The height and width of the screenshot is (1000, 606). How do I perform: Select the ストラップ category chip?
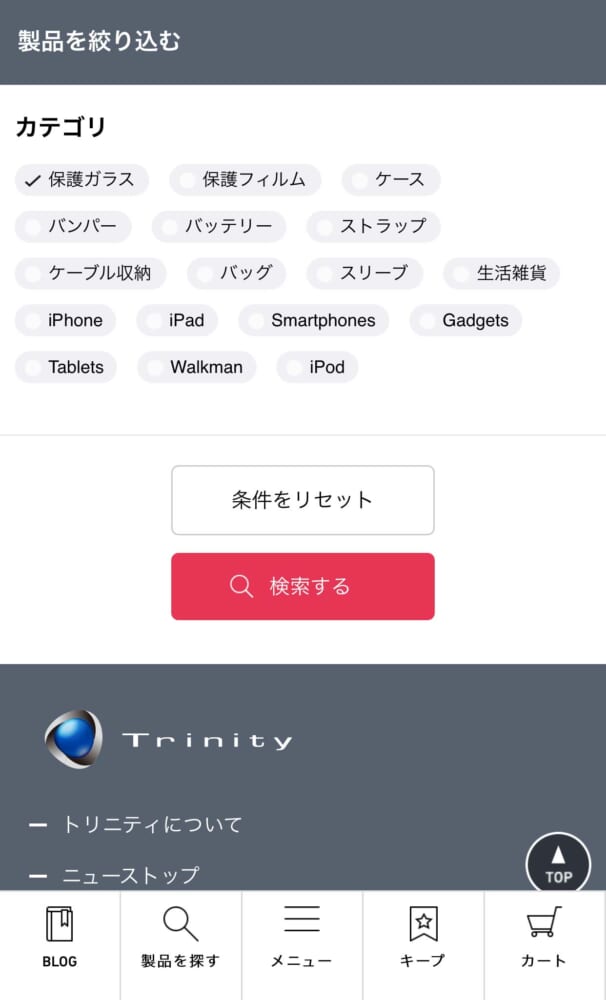tap(373, 226)
